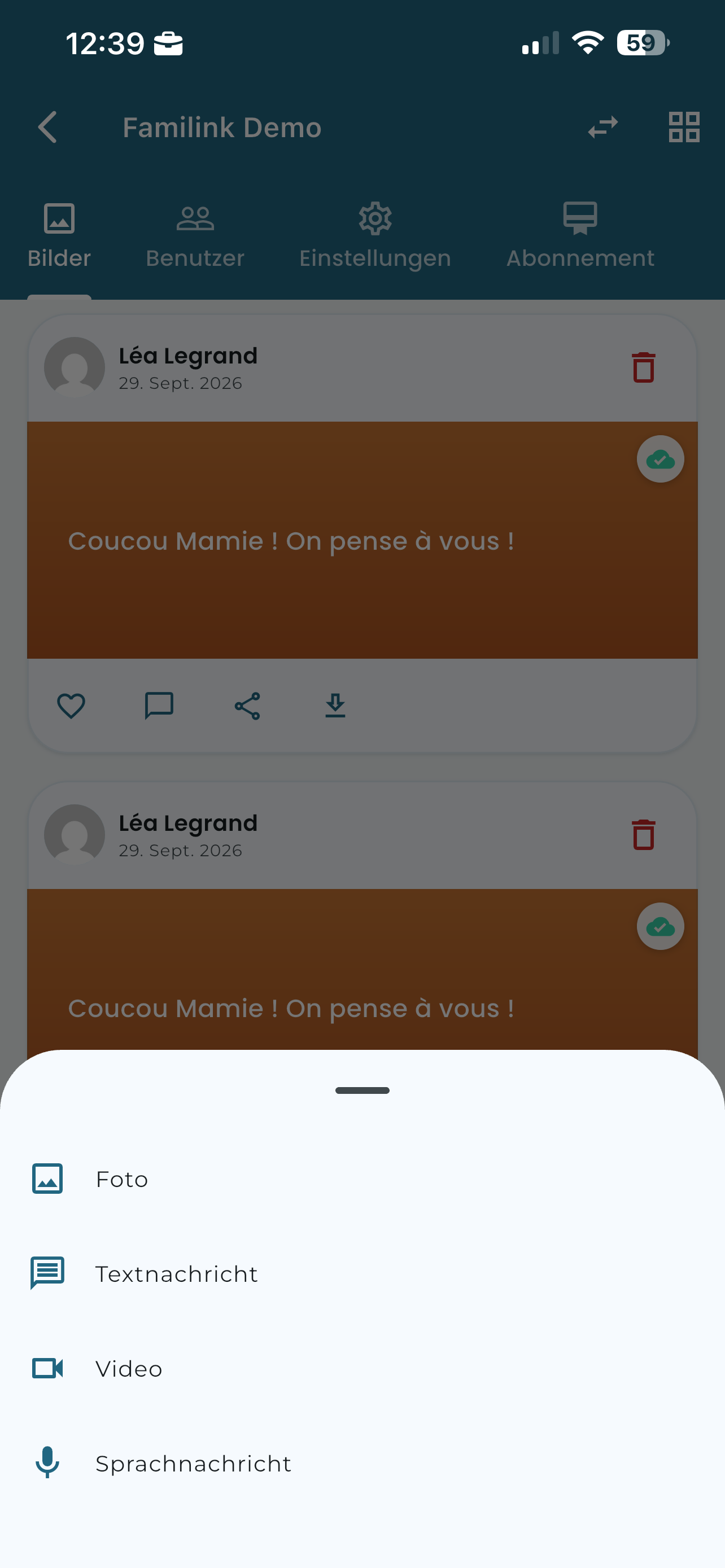Go back with the arrow icon

47,127
